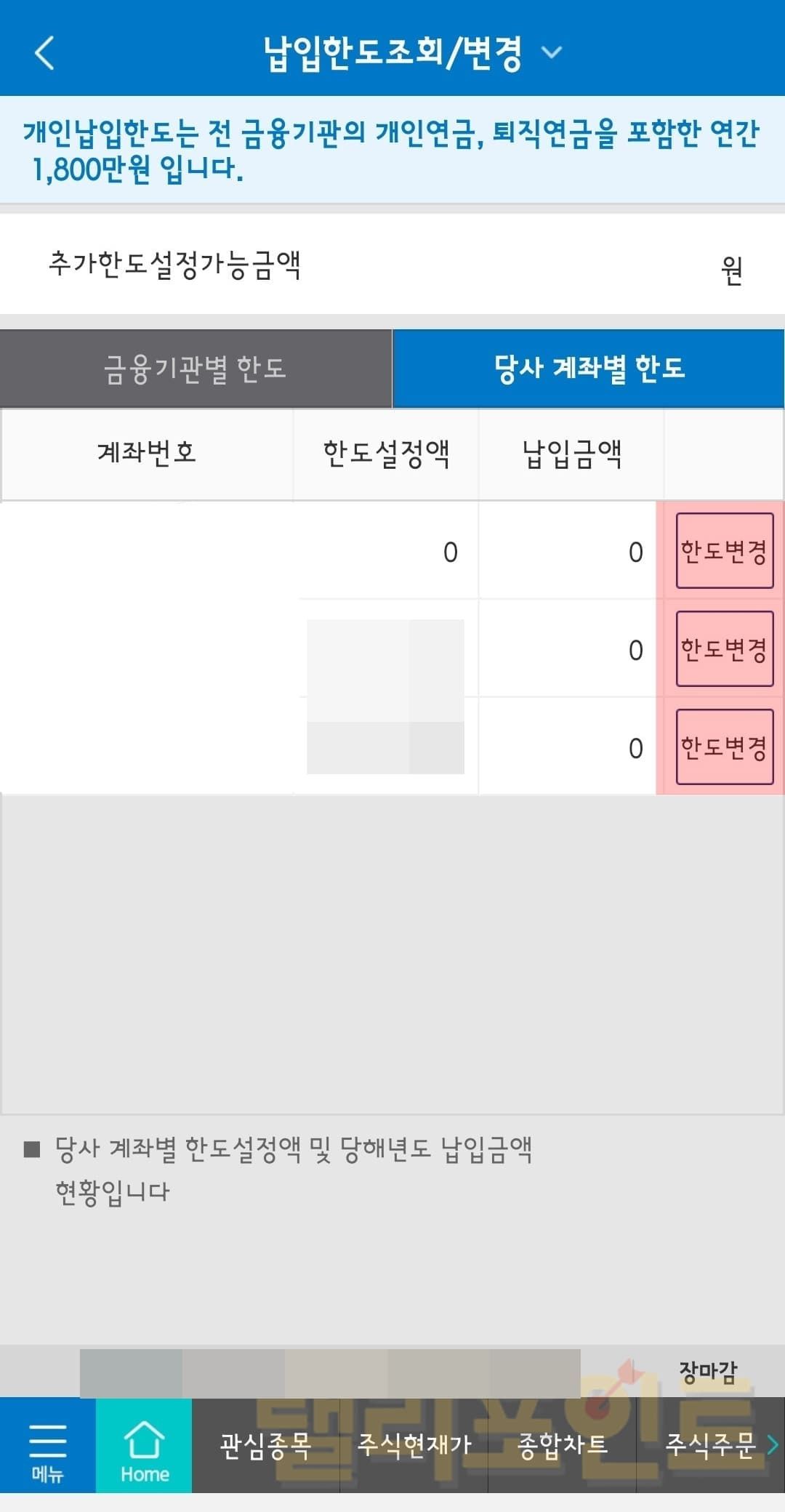Viewport: 785px width, 1512px height.
Task: Open the 메뉴 hamburger button
Action: click(47, 1446)
